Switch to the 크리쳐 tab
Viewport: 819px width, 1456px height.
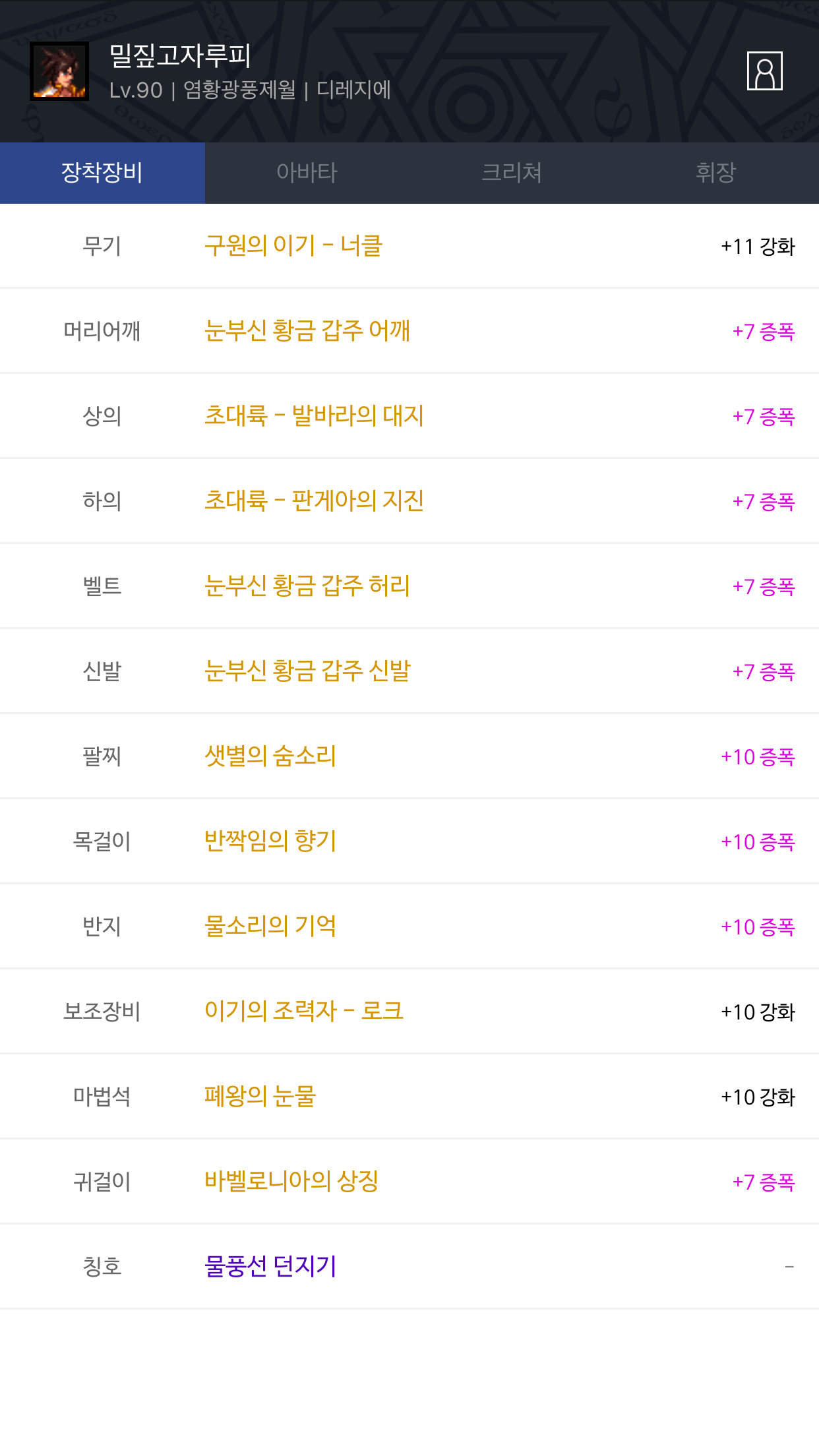(x=512, y=173)
